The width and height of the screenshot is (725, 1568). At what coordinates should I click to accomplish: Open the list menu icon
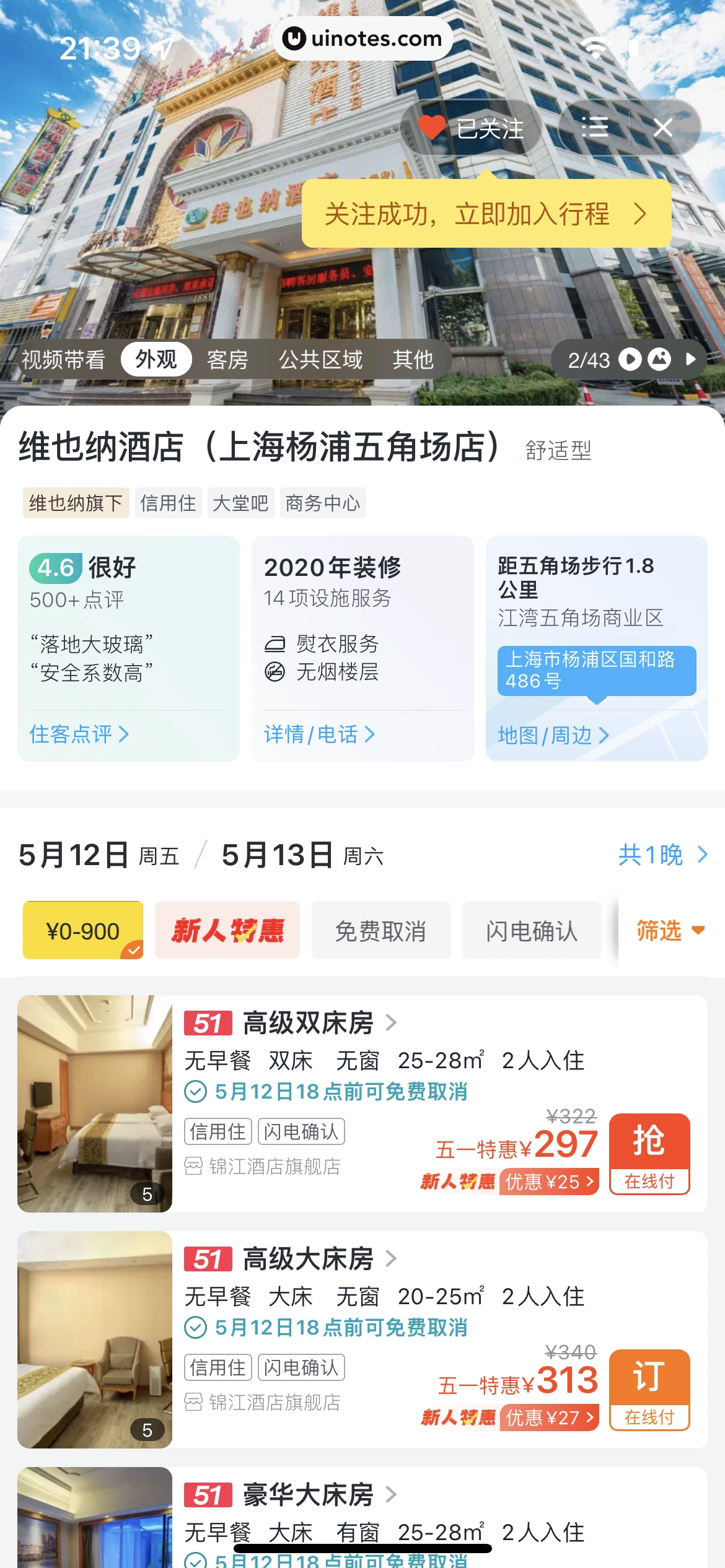point(595,128)
